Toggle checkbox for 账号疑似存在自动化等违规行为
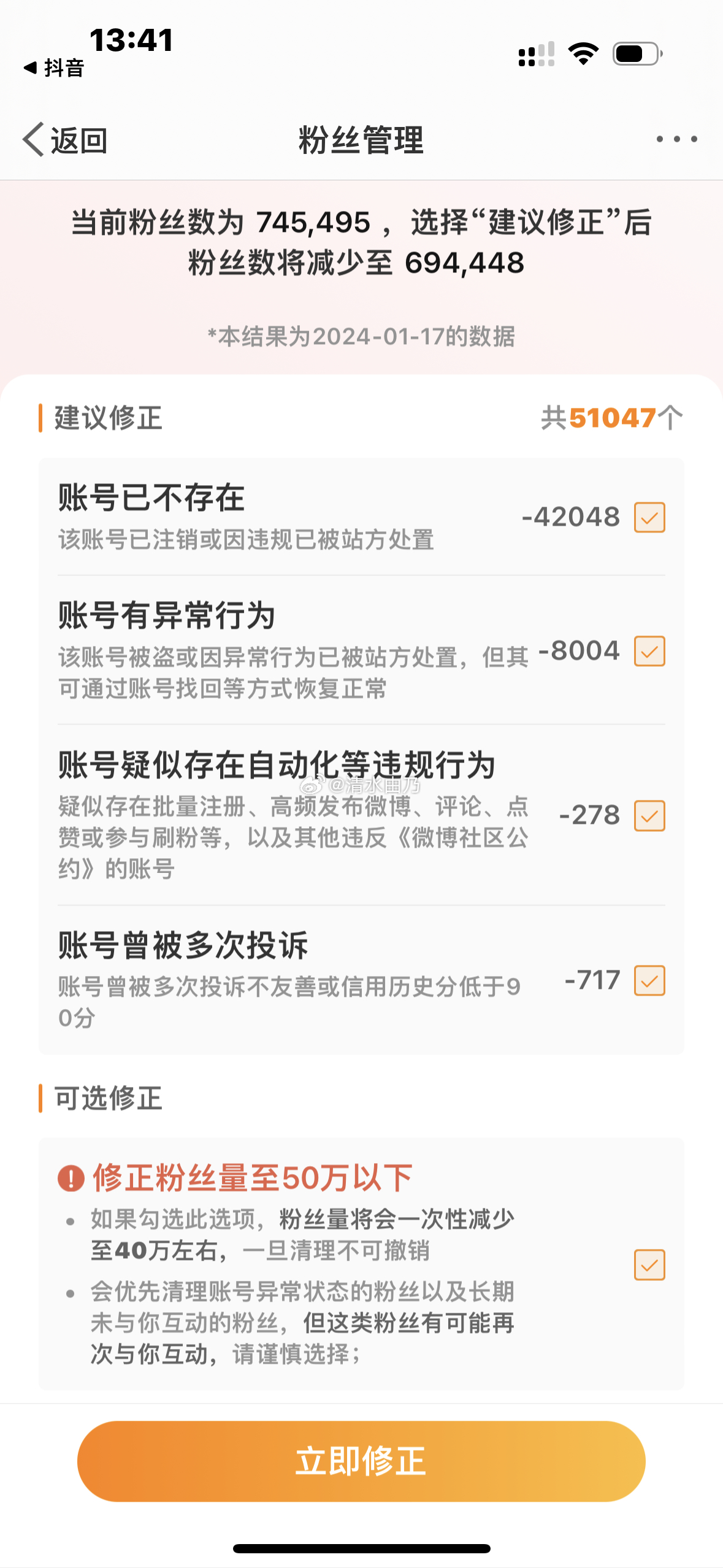Screen dimensions: 723x1568 [x=649, y=815]
